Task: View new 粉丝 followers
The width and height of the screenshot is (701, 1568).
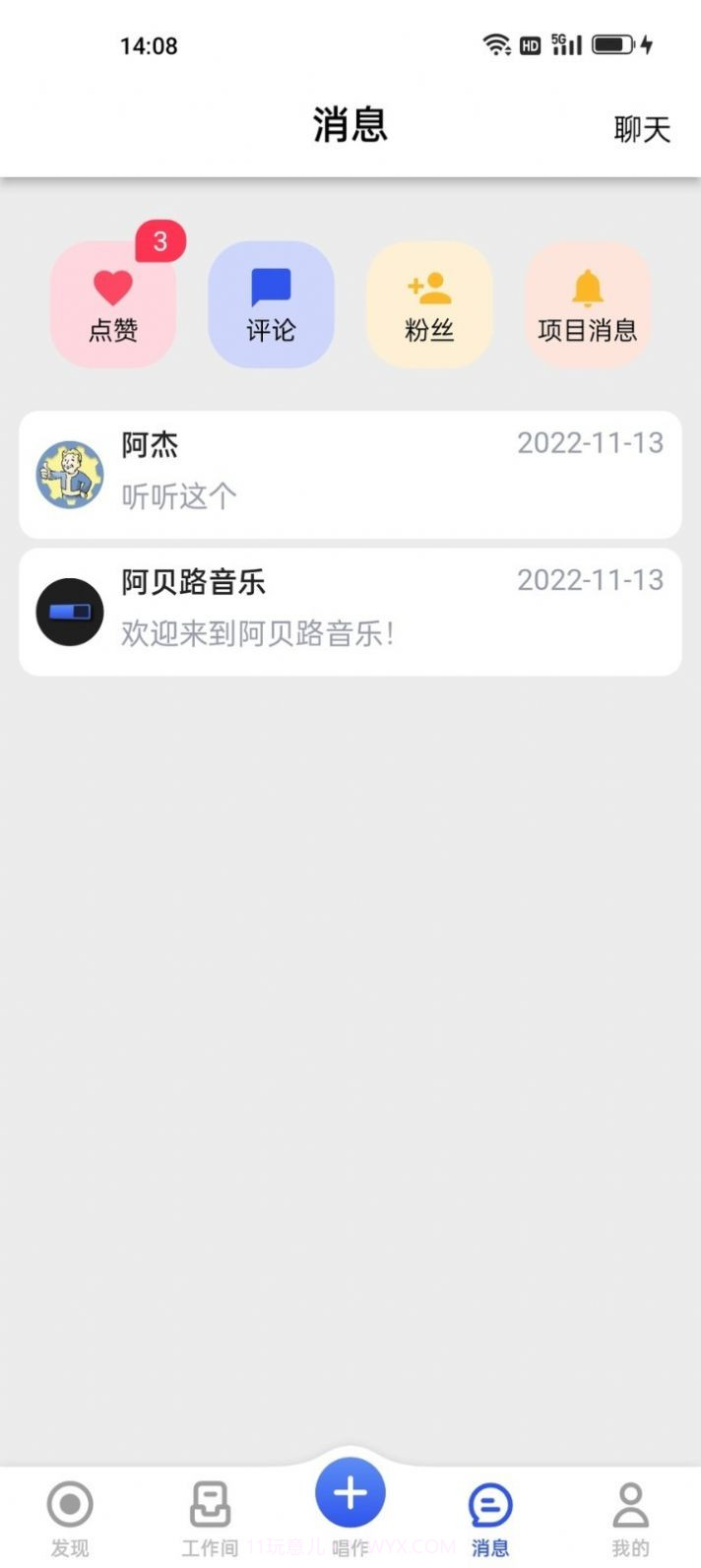Action: [x=429, y=305]
